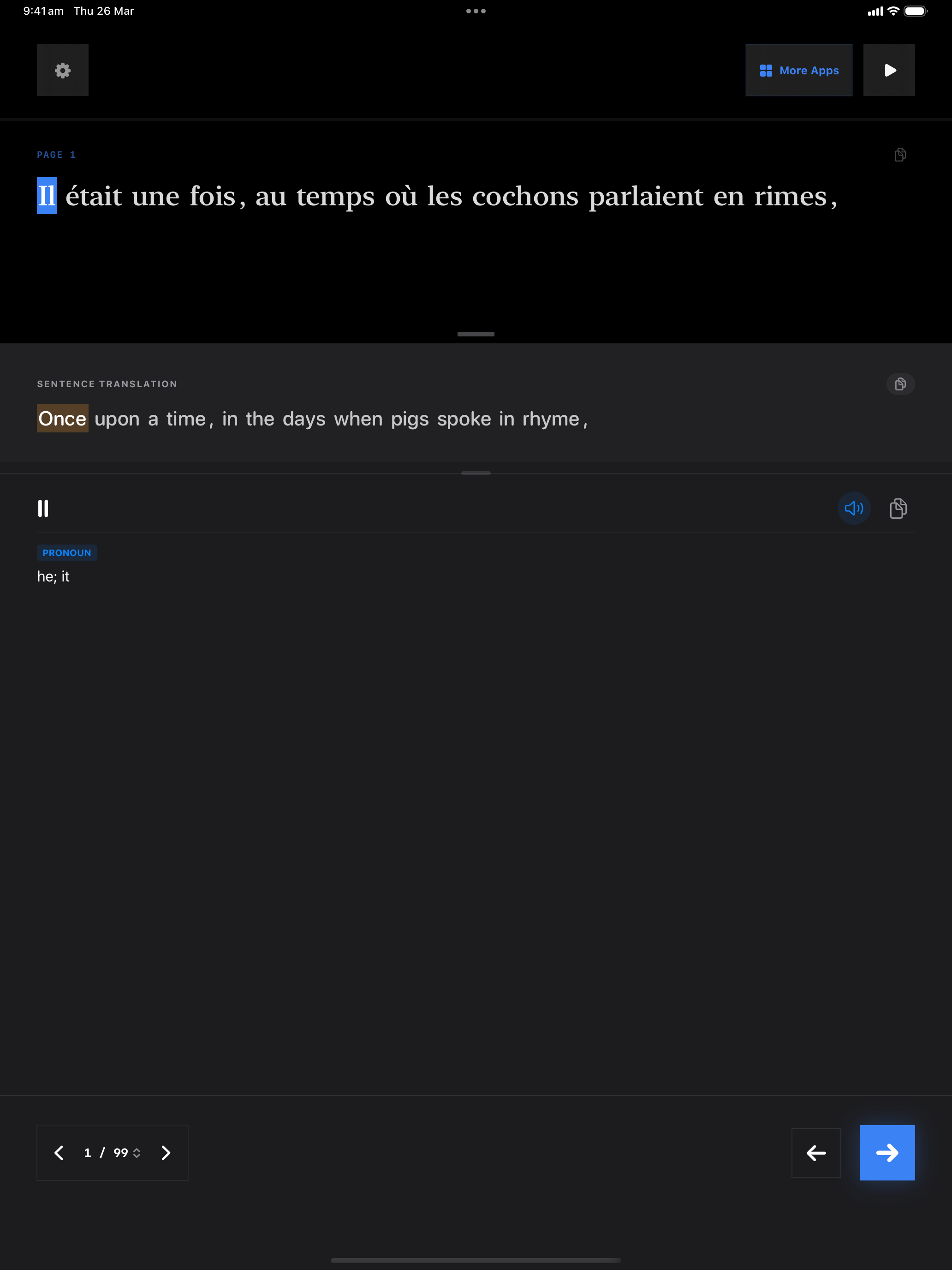Screen dimensions: 952x1270
Task: Play pronunciation of the word Il
Action: coord(853,508)
